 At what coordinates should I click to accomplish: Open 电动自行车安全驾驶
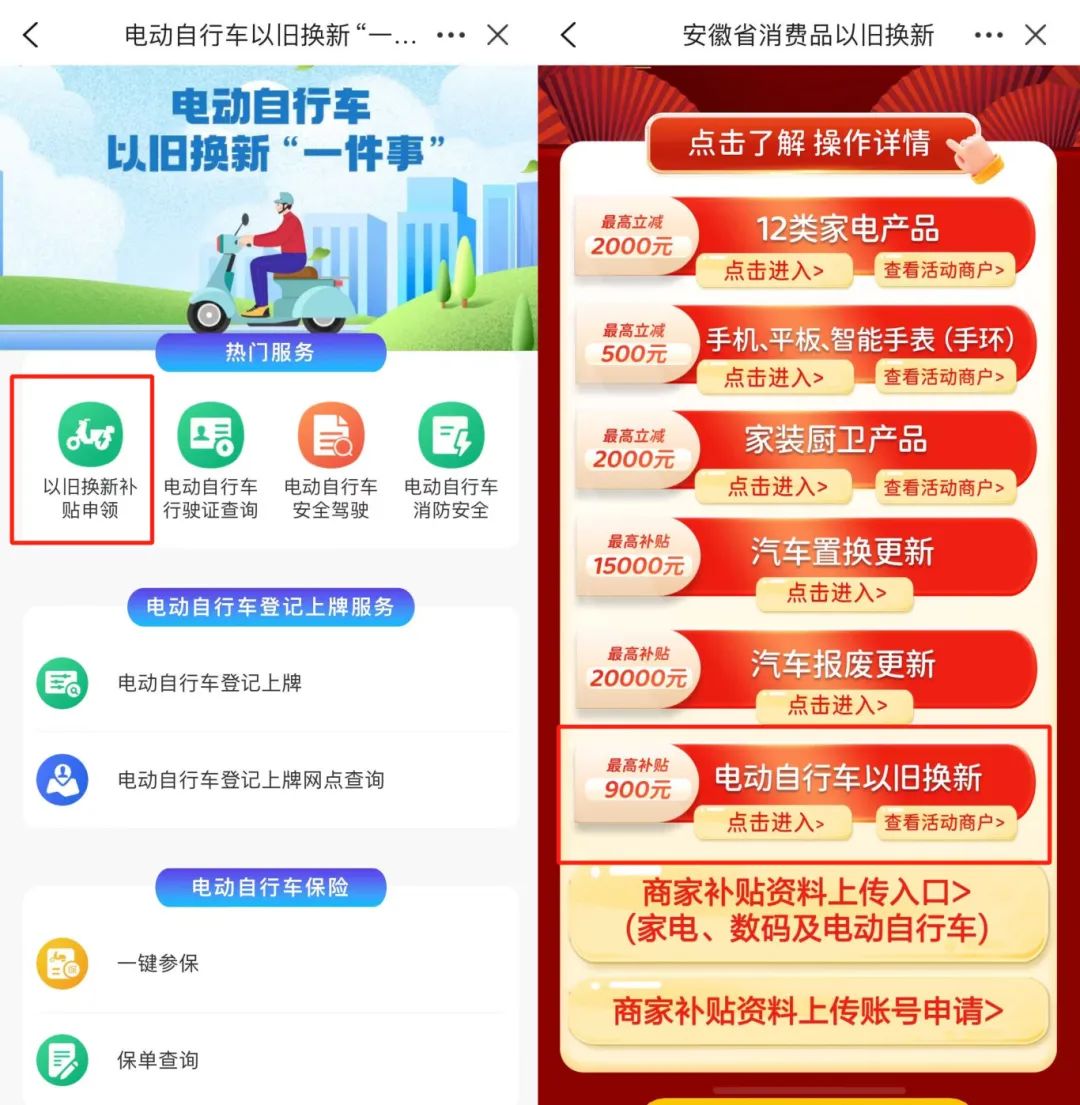click(x=330, y=460)
